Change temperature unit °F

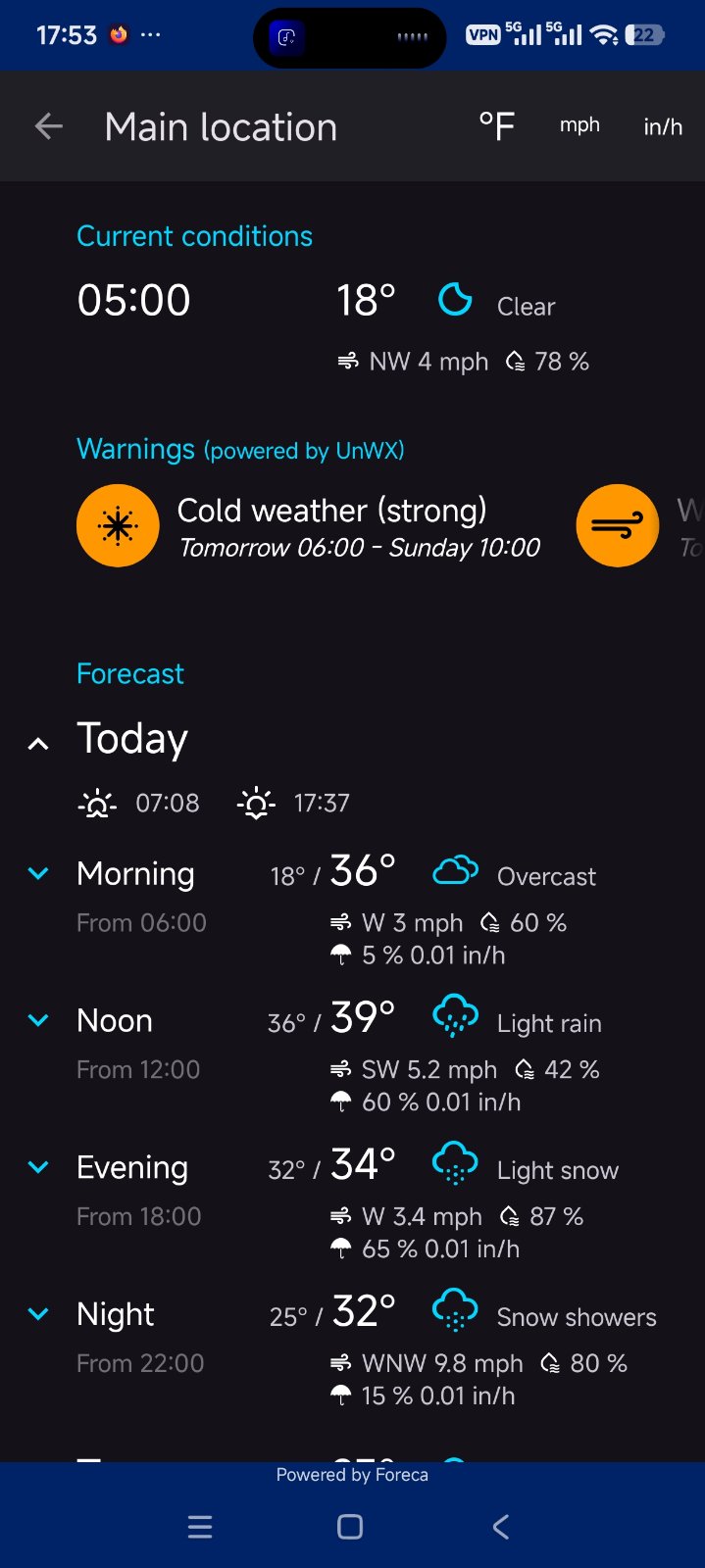coord(496,126)
